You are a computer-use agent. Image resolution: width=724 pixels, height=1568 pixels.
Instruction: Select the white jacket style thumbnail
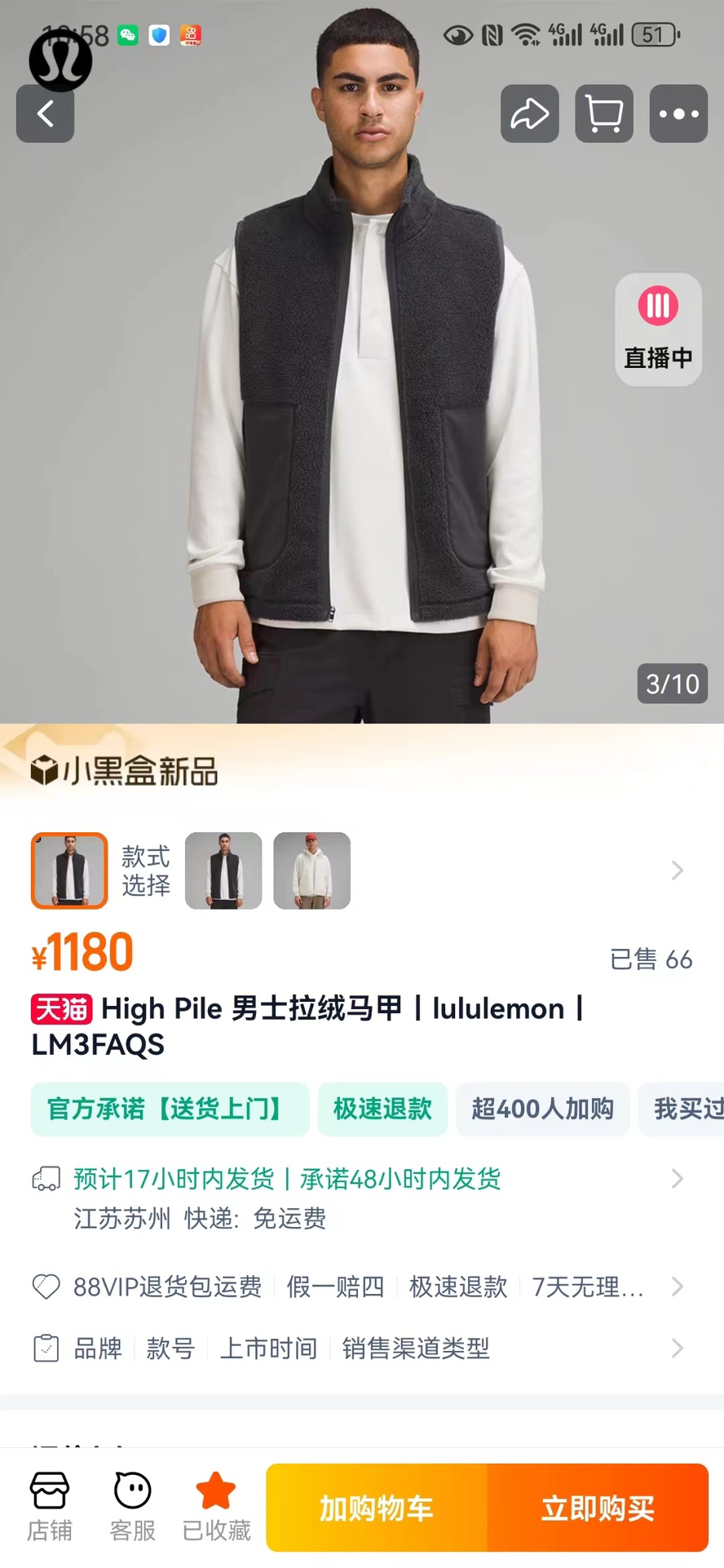[311, 870]
